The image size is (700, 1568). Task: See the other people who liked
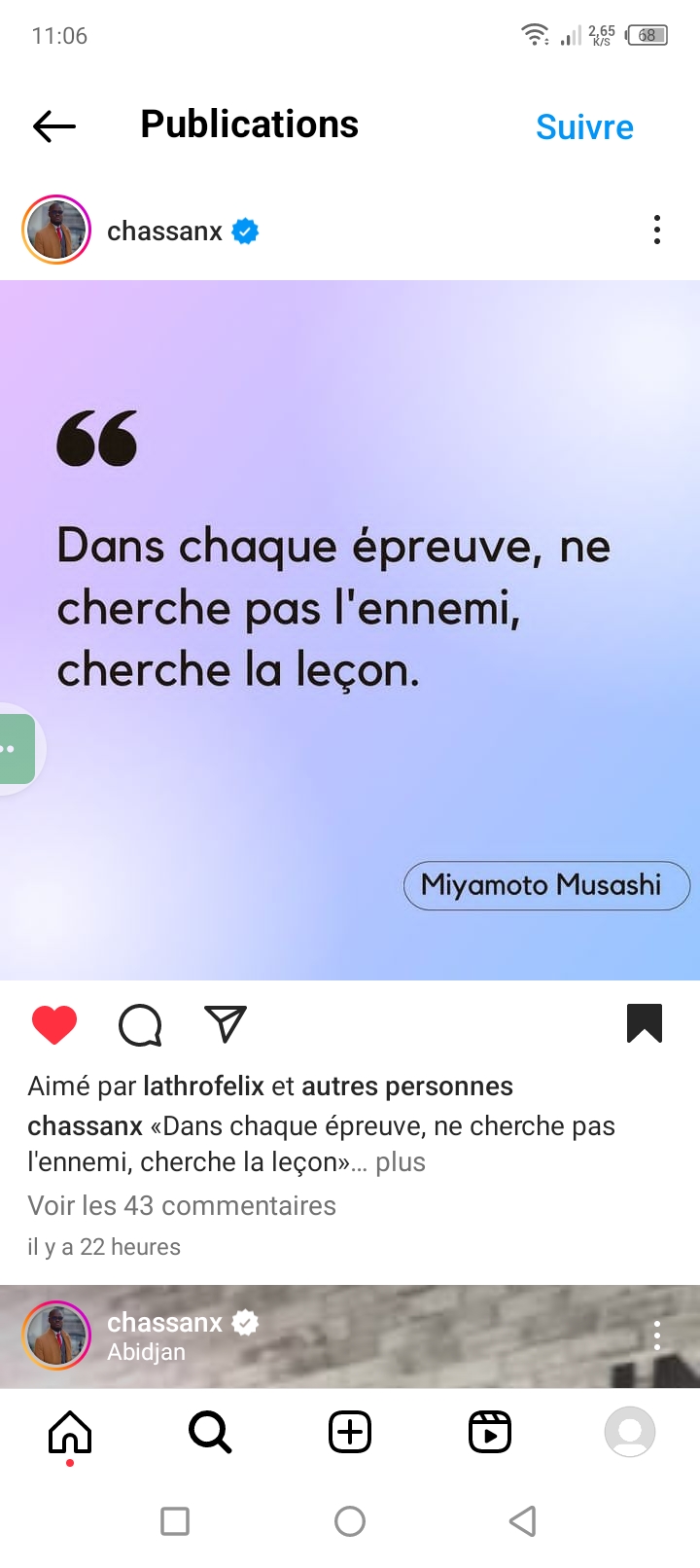pos(407,1086)
